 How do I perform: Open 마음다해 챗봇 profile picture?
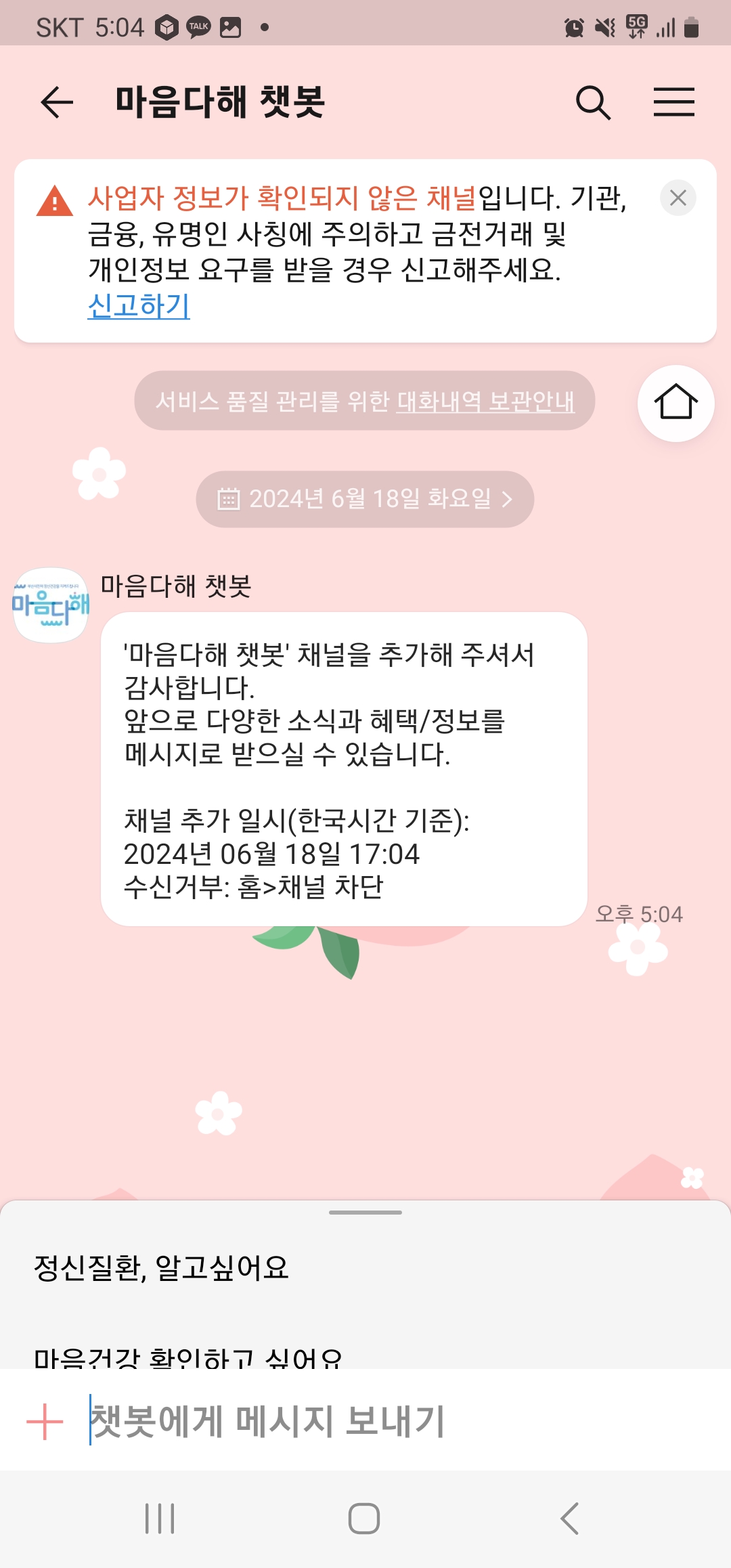coord(51,605)
